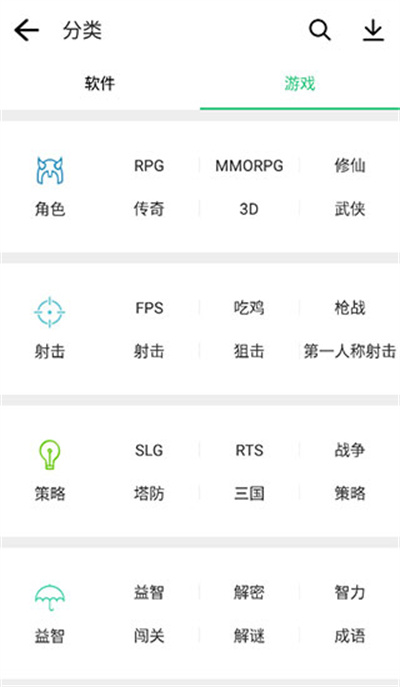This screenshot has height=687, width=400.
Task: Open the 第一人称射击 tag
Action: [x=350, y=351]
